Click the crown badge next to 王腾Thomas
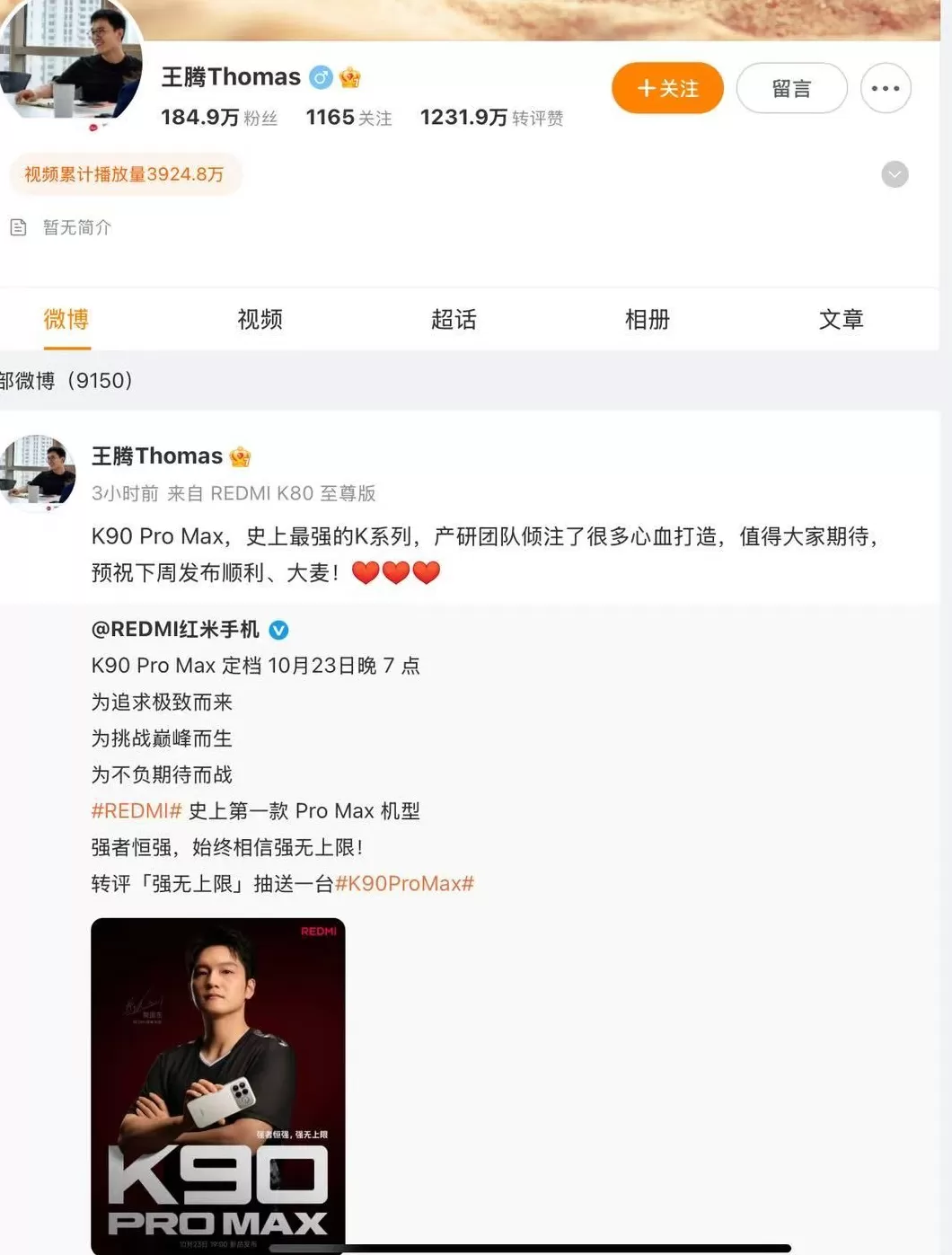 click(348, 77)
